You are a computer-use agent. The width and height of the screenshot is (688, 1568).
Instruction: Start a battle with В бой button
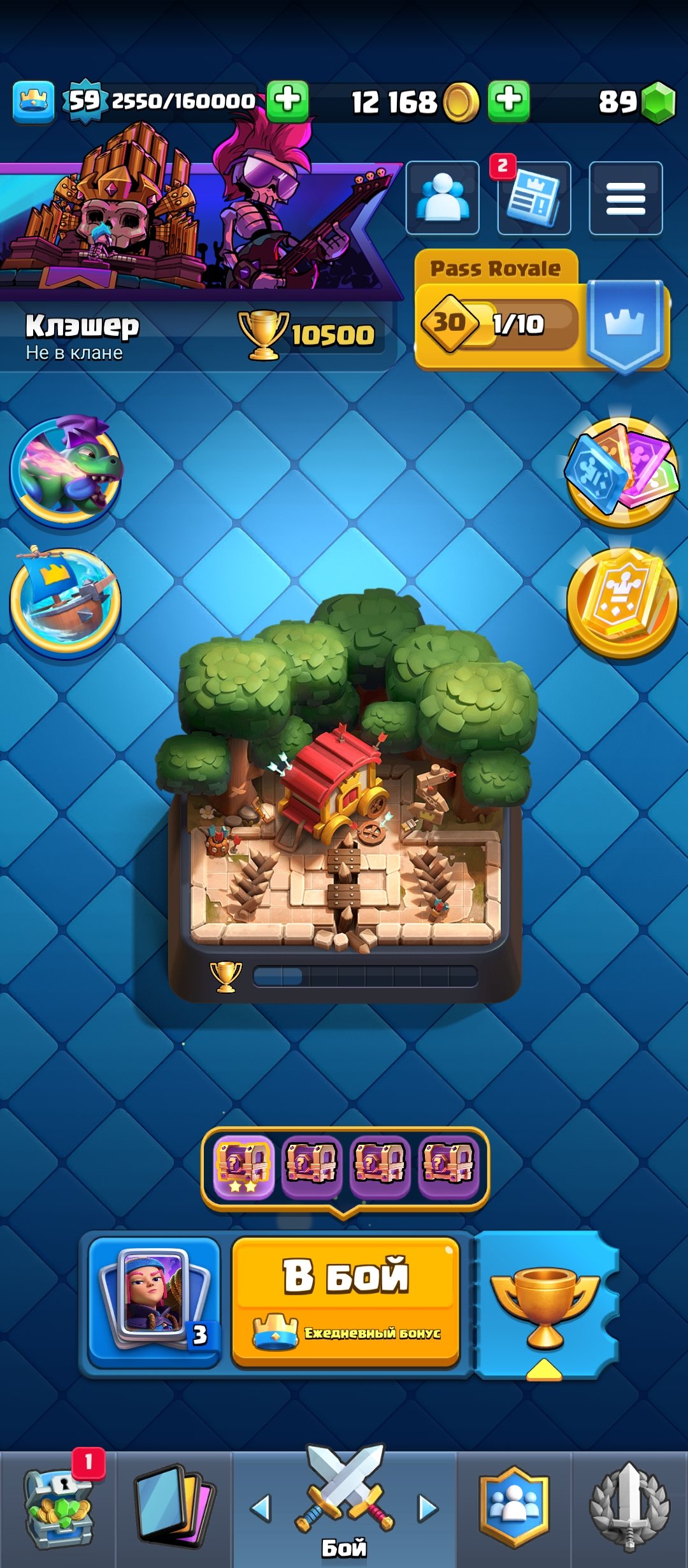coord(345,1300)
